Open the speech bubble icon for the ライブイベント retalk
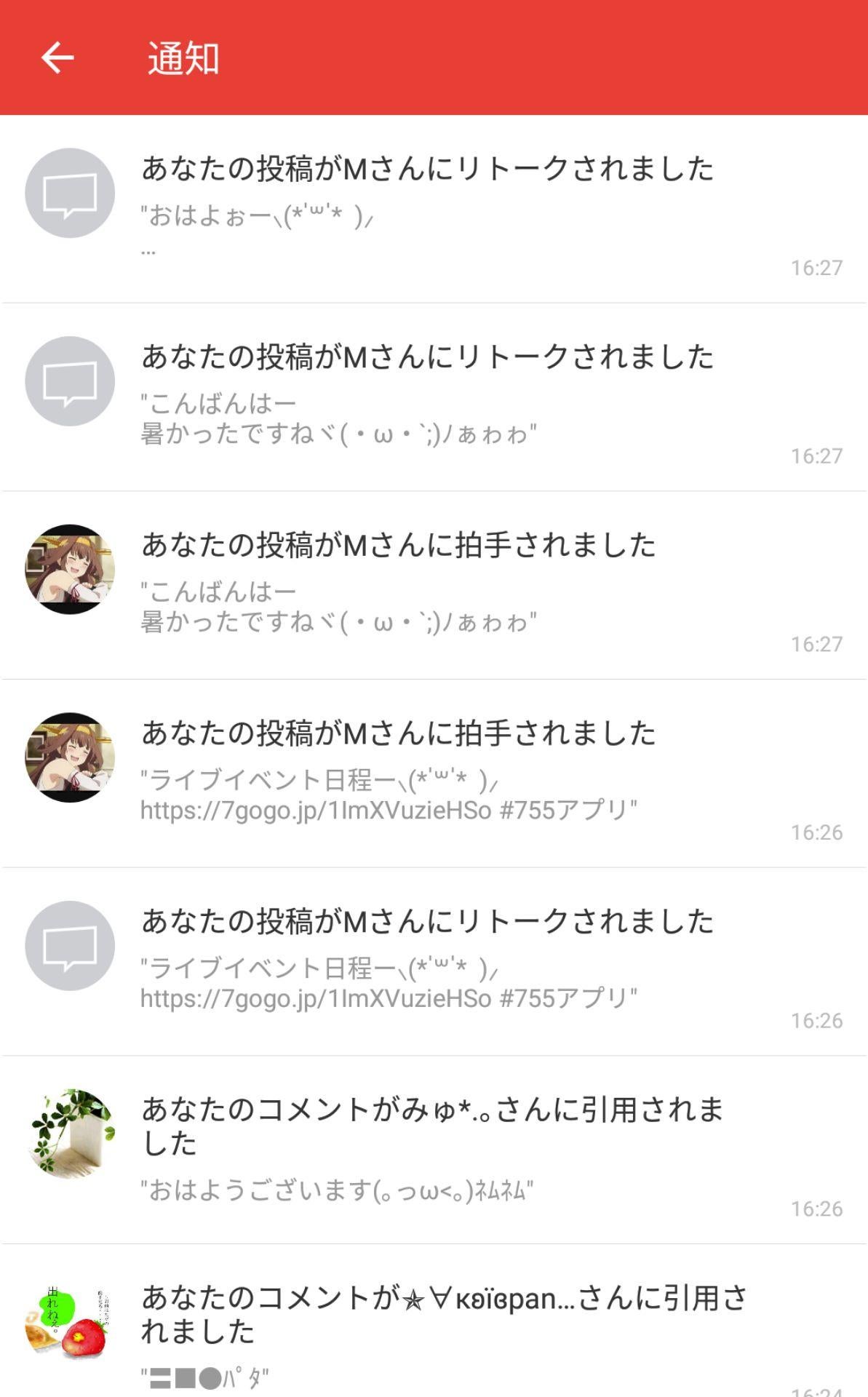Viewport: 868px width, 1397px height. 69,946
